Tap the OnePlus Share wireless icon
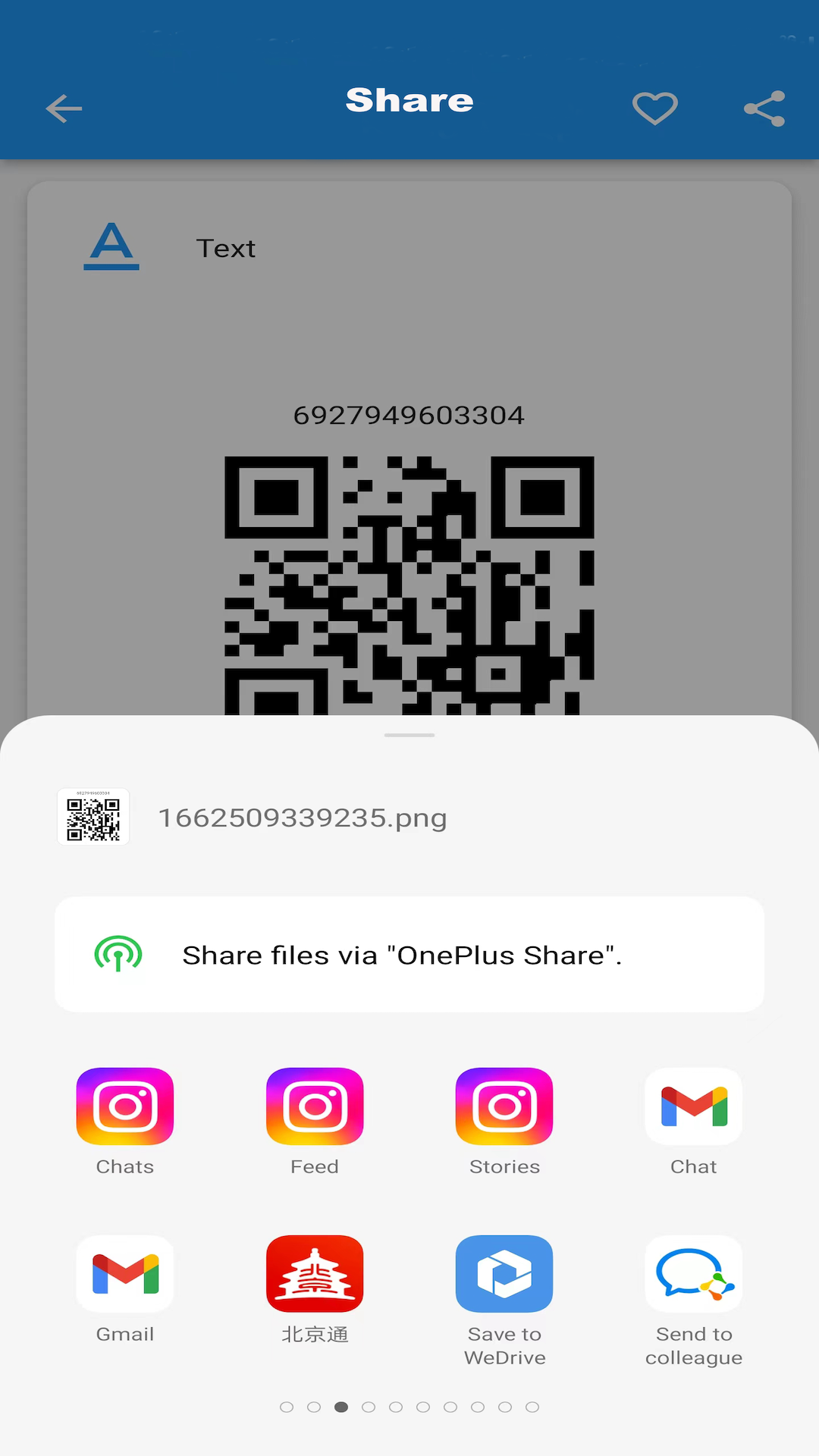Image resolution: width=819 pixels, height=1456 pixels. click(118, 954)
